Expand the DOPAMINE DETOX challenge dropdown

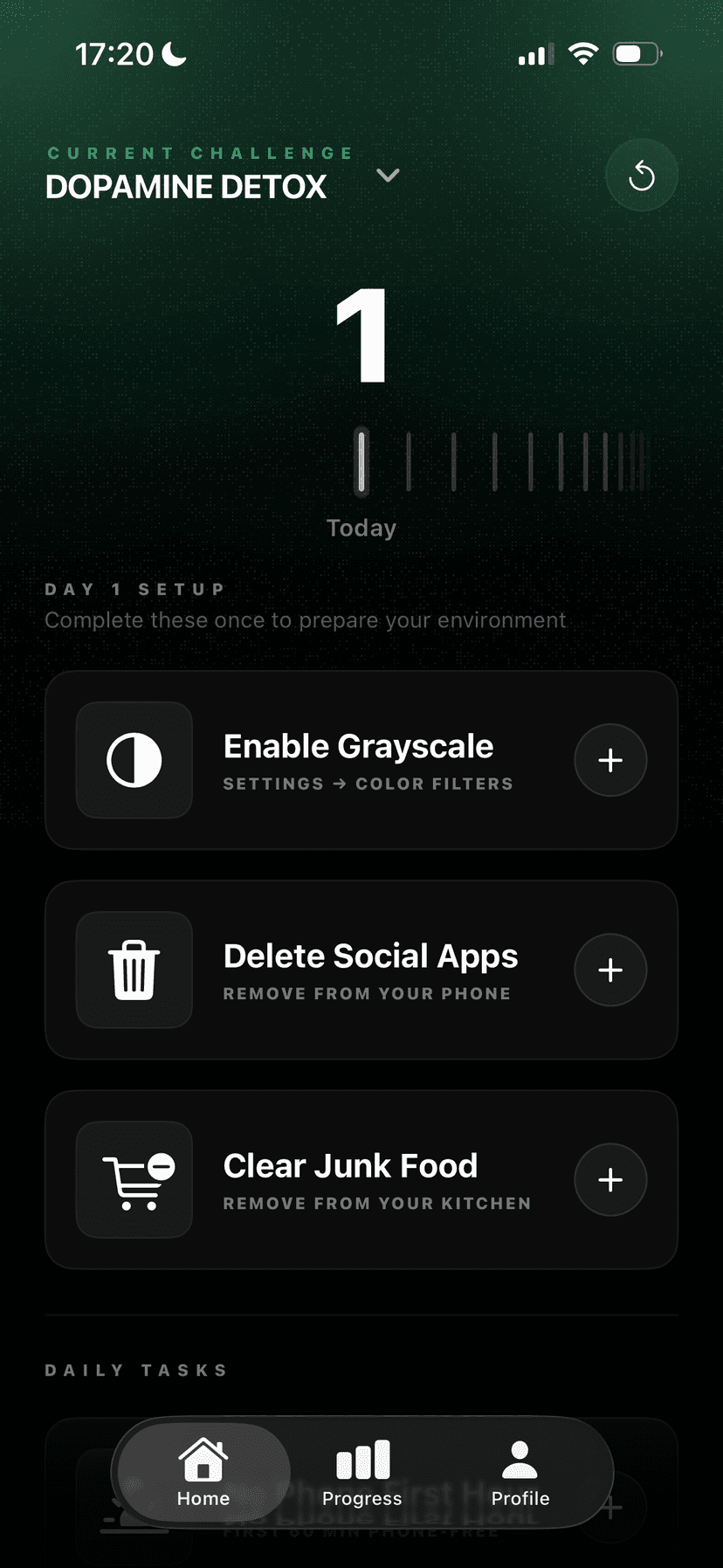(388, 176)
